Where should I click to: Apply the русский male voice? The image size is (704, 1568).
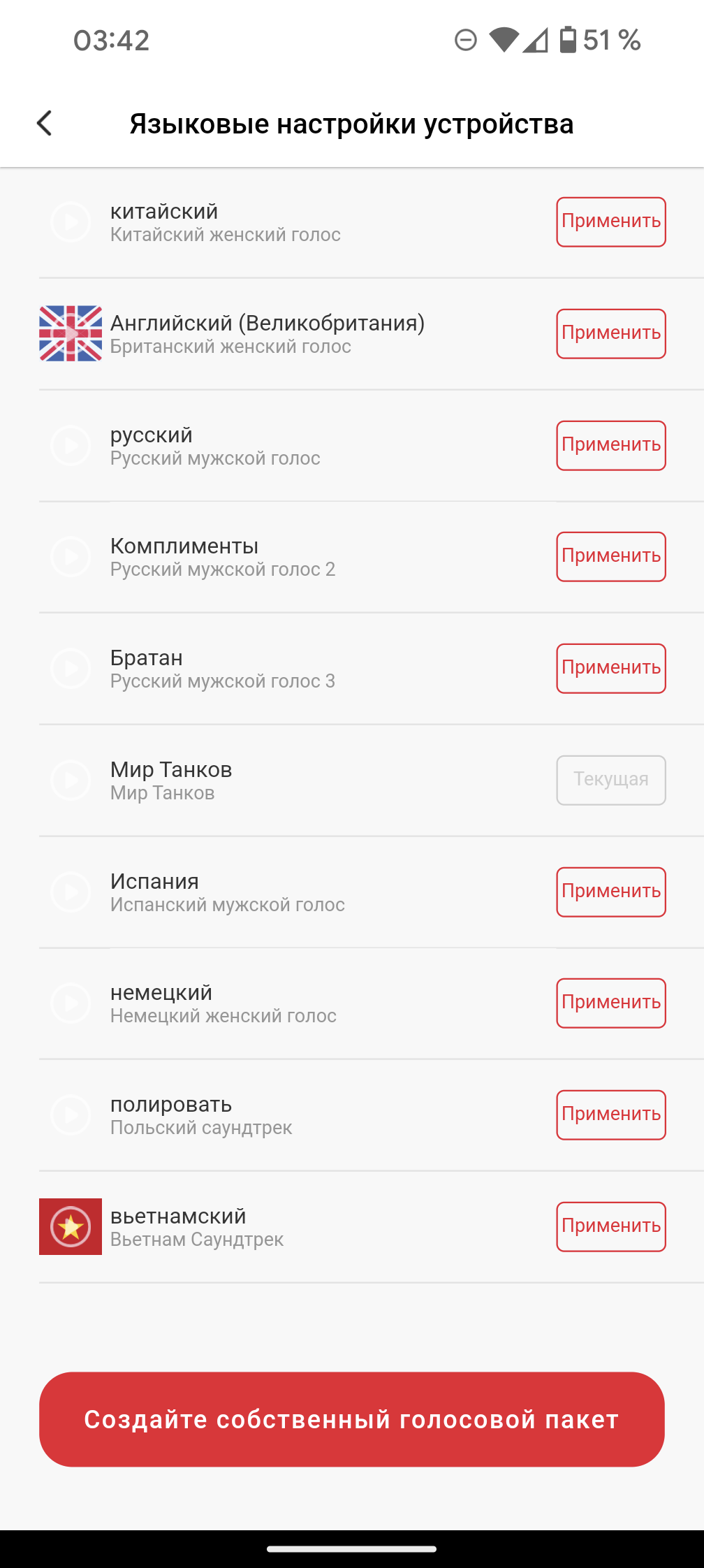[610, 445]
